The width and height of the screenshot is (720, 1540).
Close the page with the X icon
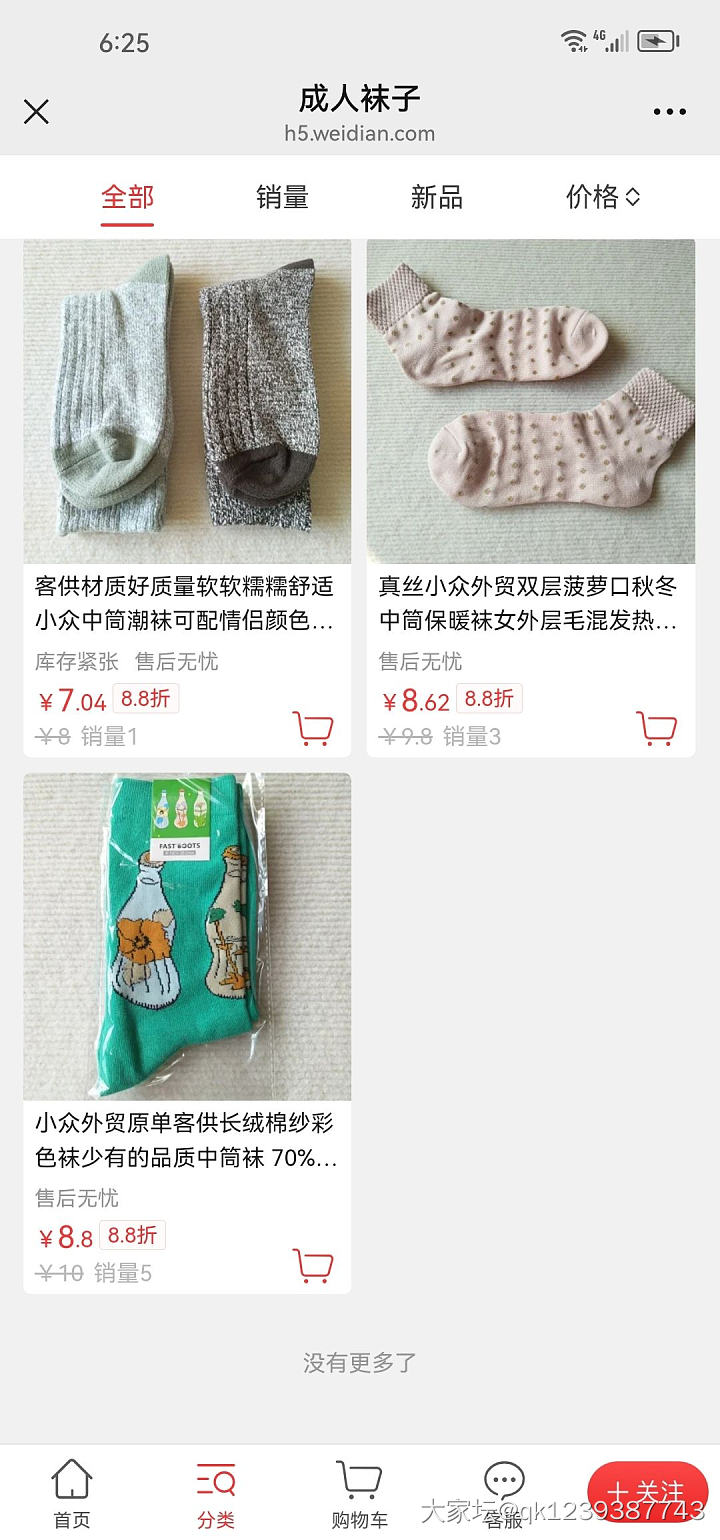point(36,112)
